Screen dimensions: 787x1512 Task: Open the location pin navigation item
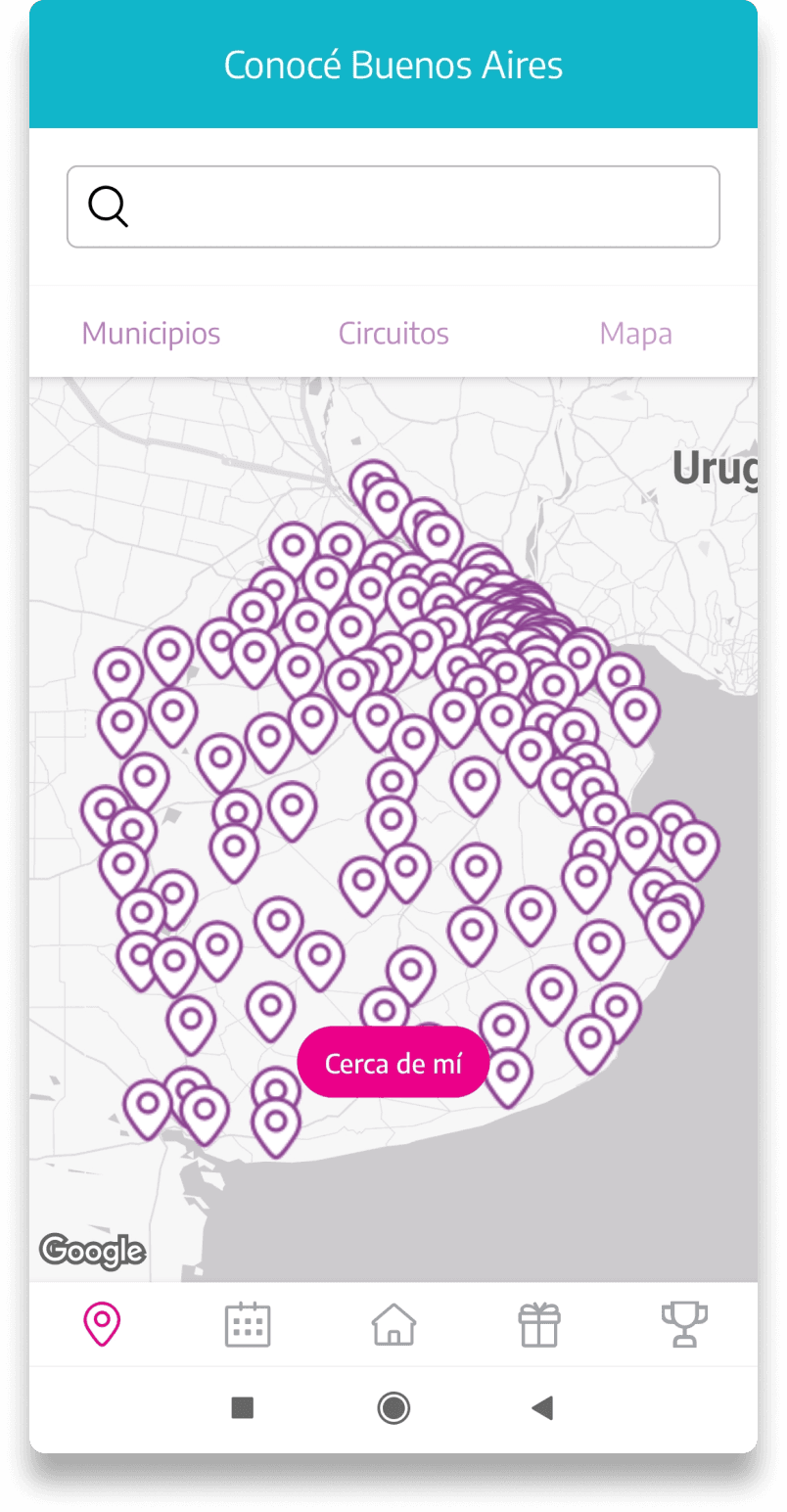click(102, 1325)
